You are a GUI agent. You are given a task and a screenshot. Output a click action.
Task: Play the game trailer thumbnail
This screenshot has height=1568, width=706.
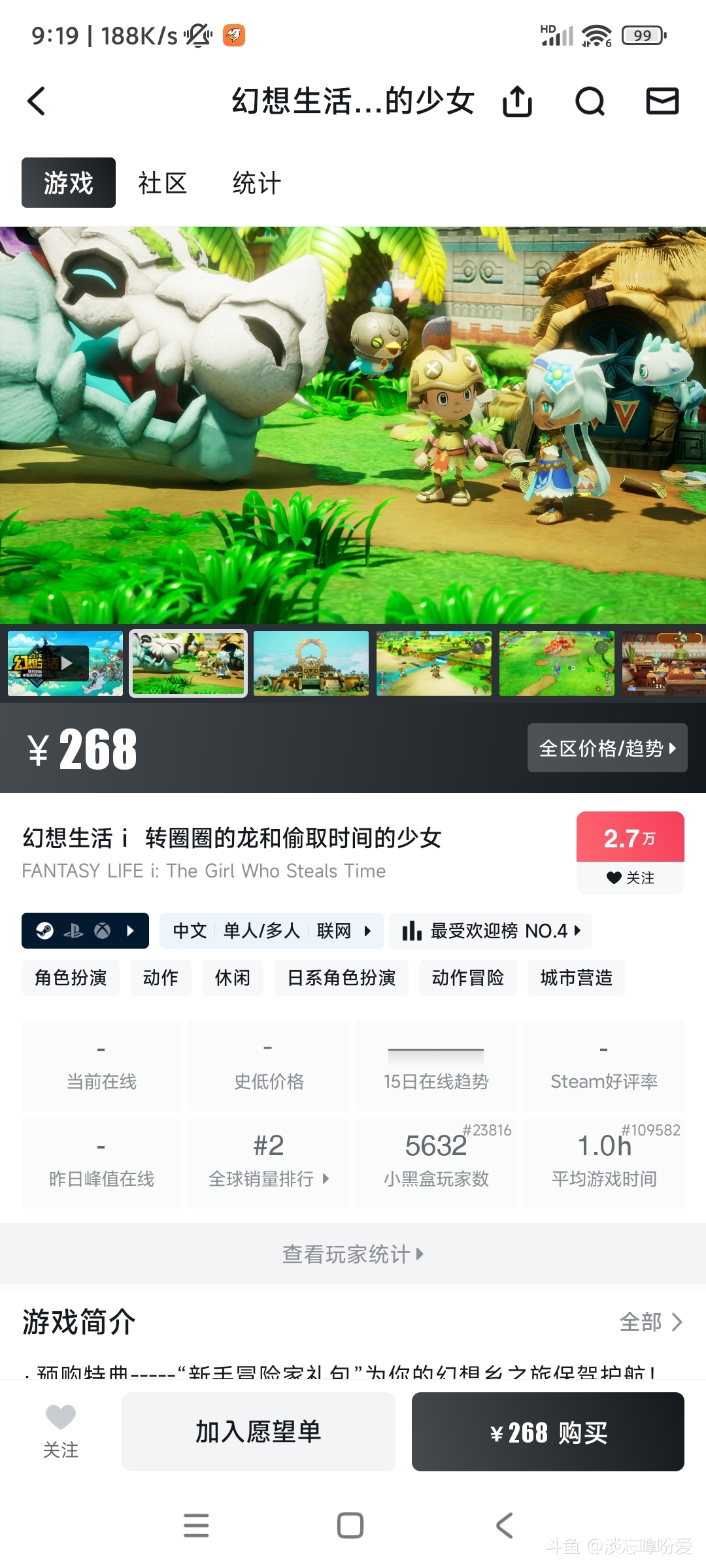(65, 663)
